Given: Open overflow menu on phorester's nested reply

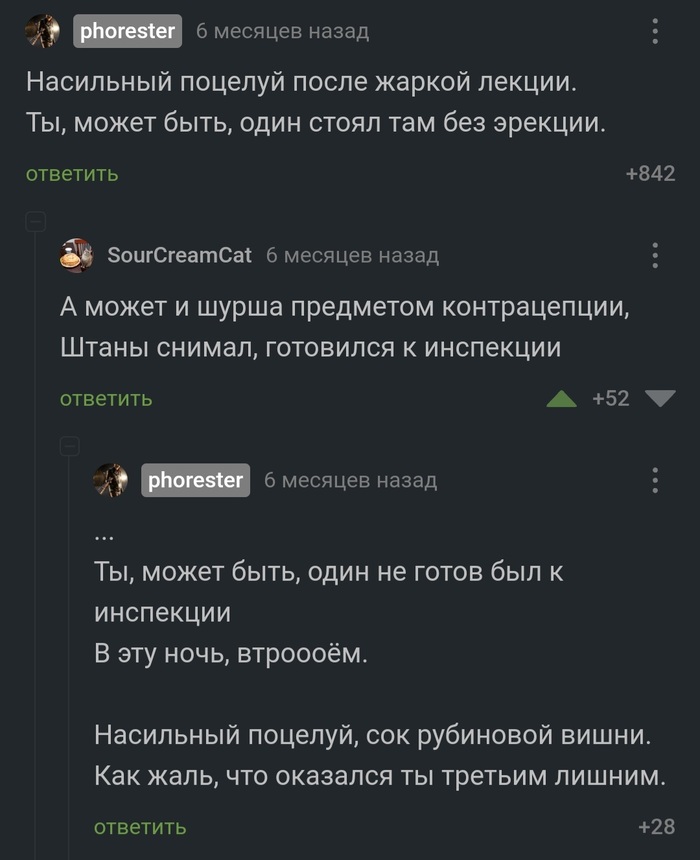Looking at the screenshot, I should [655, 480].
